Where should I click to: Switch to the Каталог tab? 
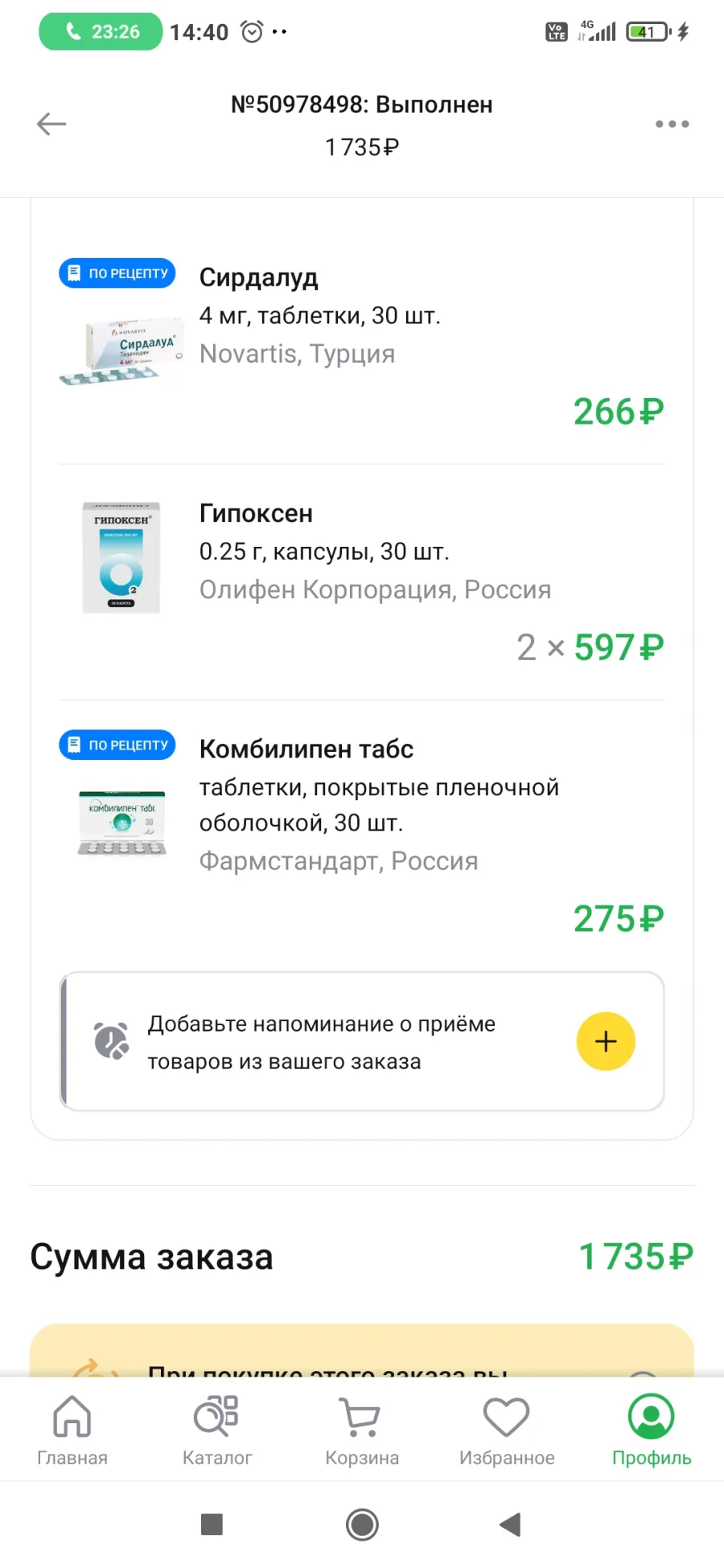point(217,1430)
